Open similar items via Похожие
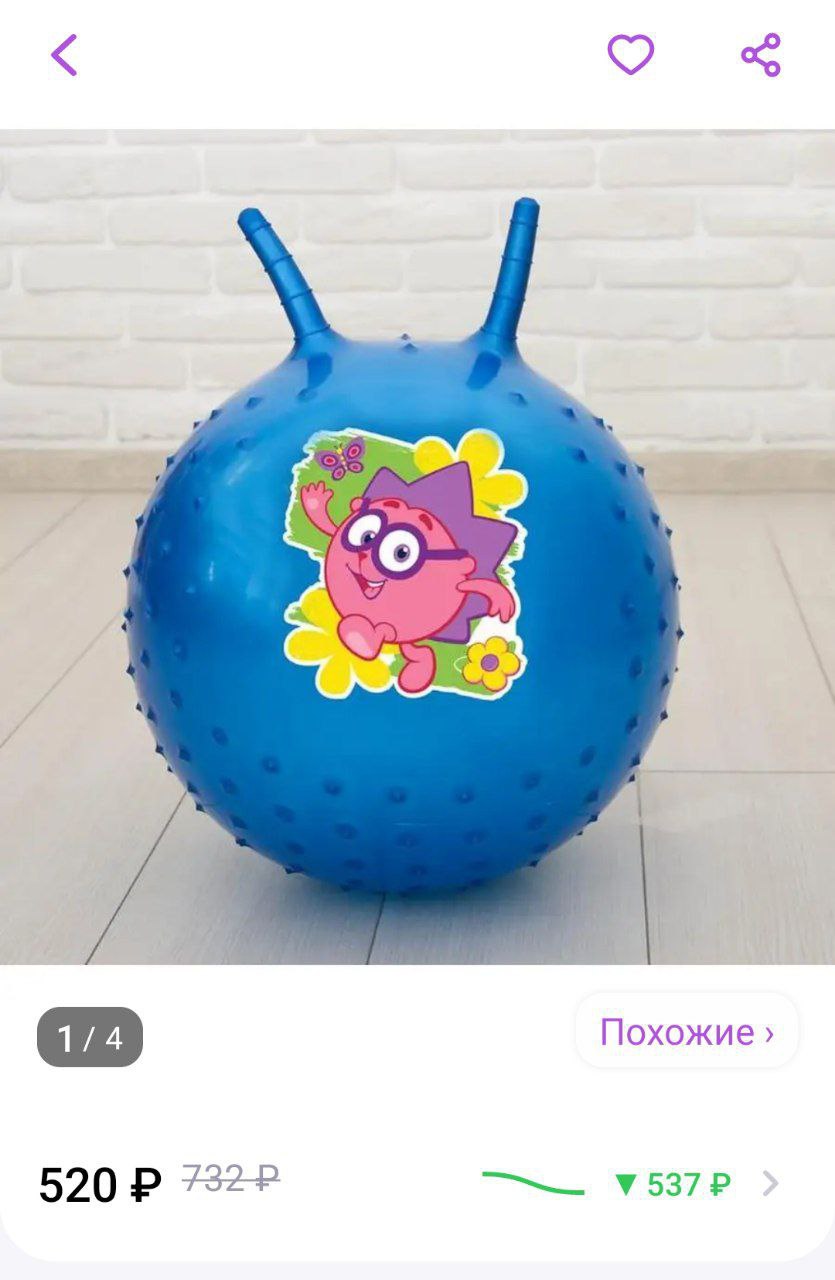This screenshot has width=835, height=1280. [x=686, y=1032]
